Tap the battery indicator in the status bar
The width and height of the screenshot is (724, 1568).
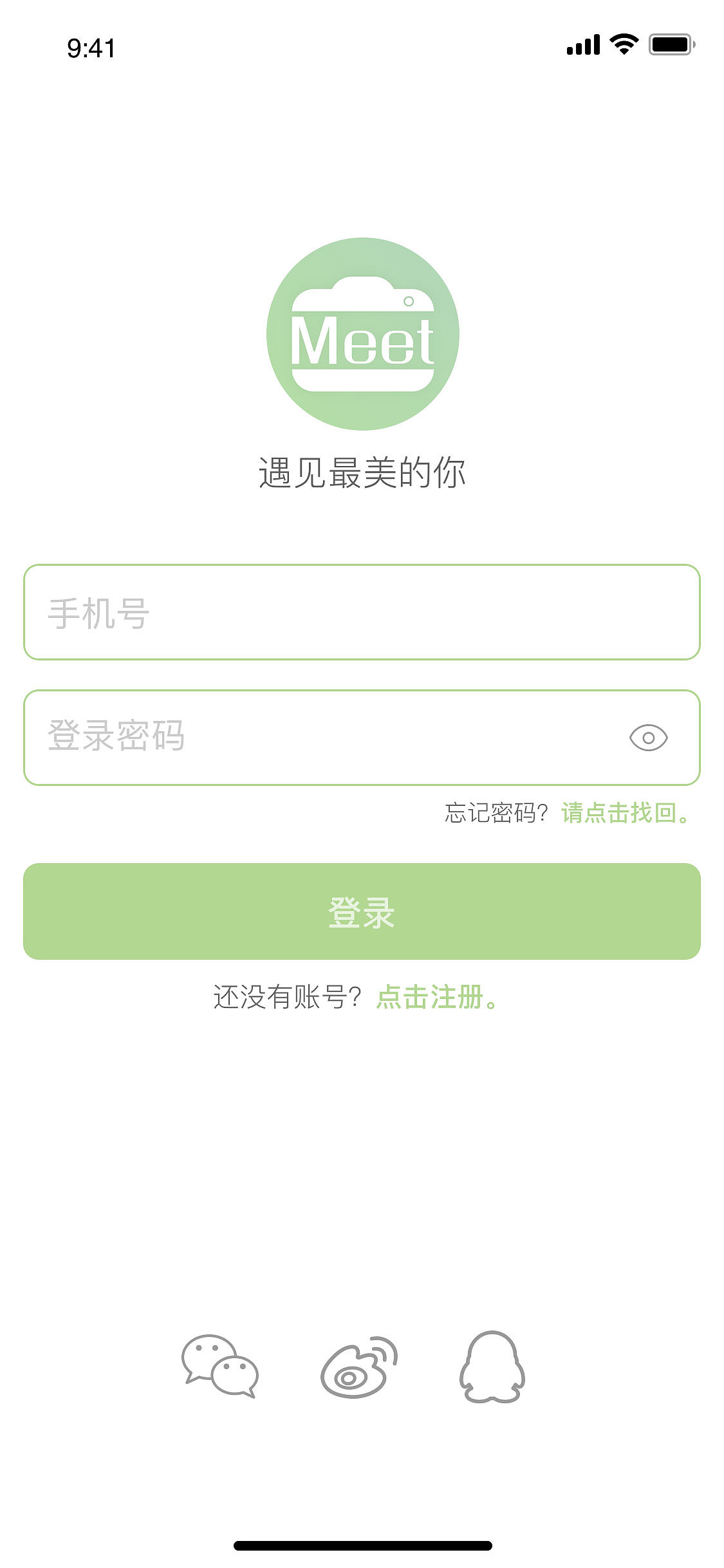point(671,44)
